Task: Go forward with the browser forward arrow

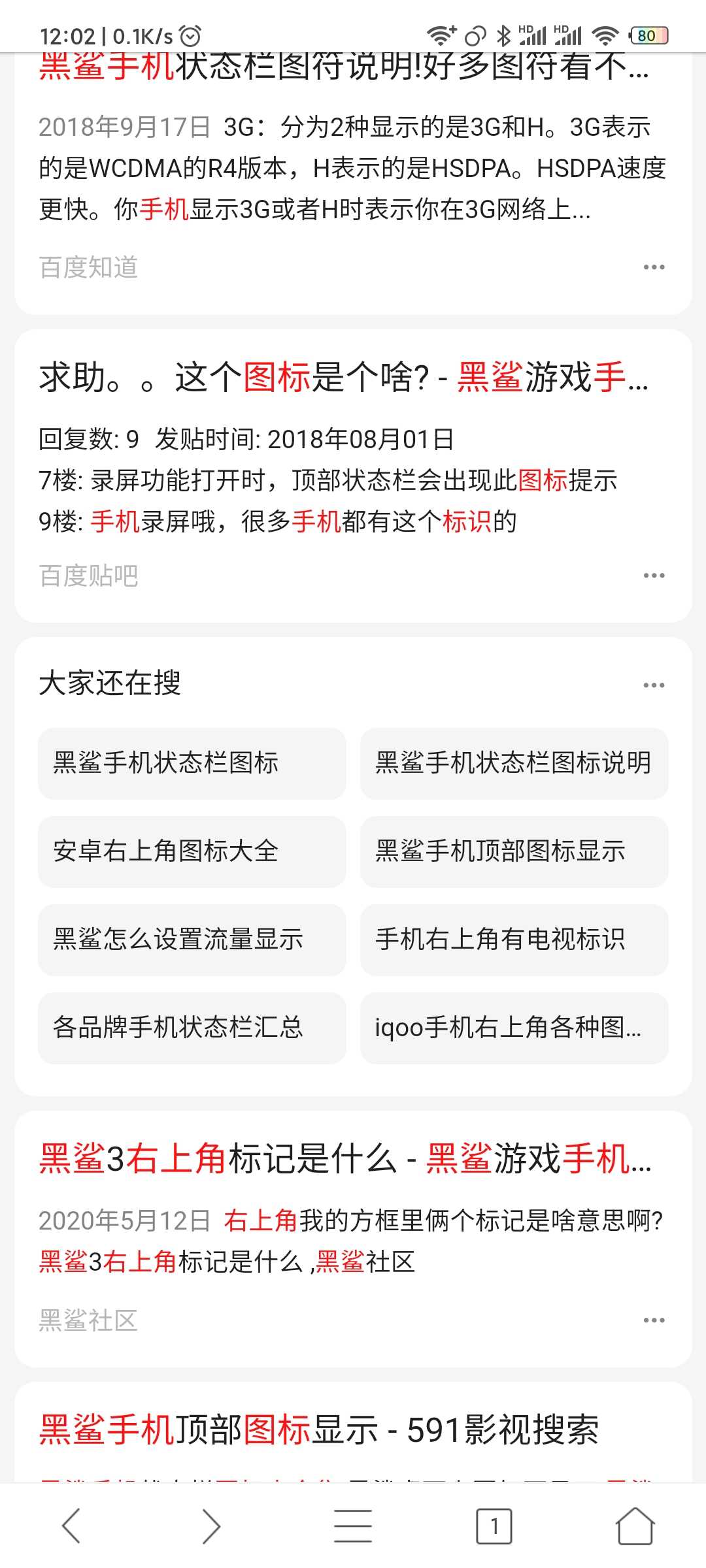Action: coord(212,1526)
